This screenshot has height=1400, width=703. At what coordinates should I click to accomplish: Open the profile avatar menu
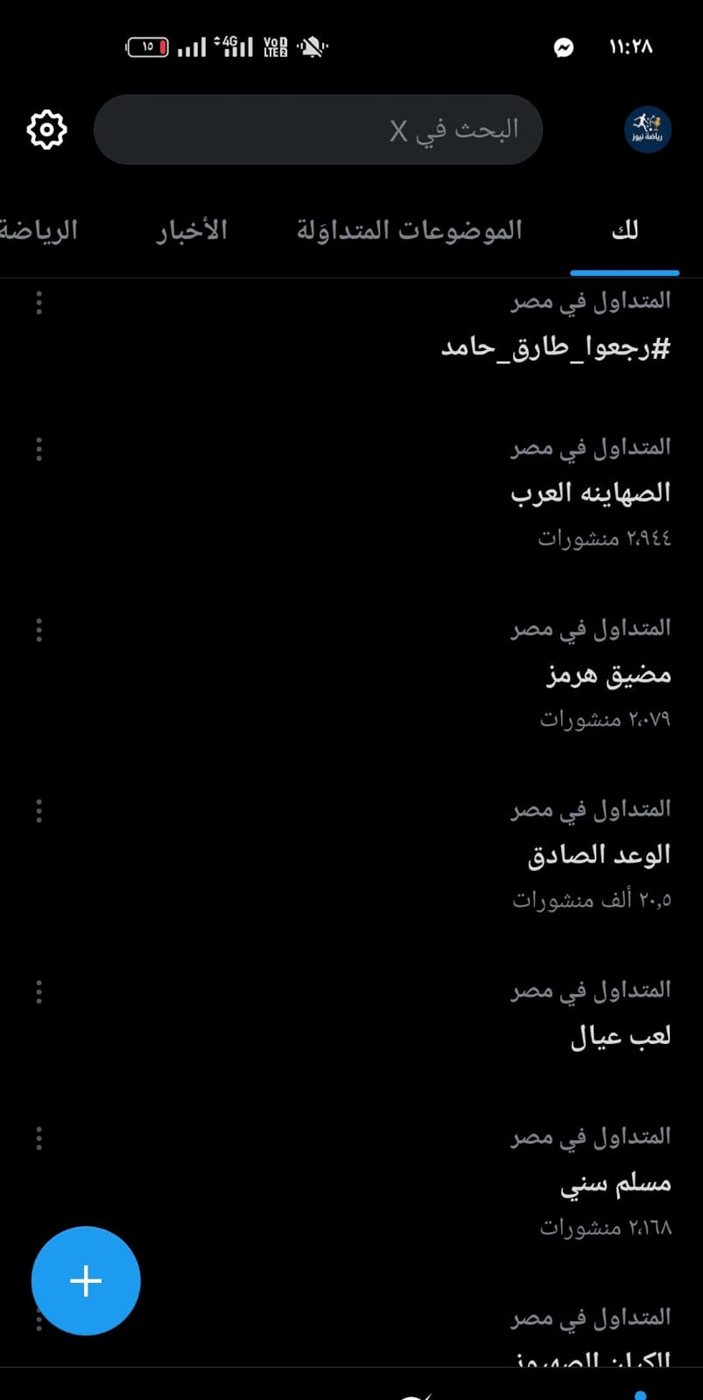click(647, 130)
